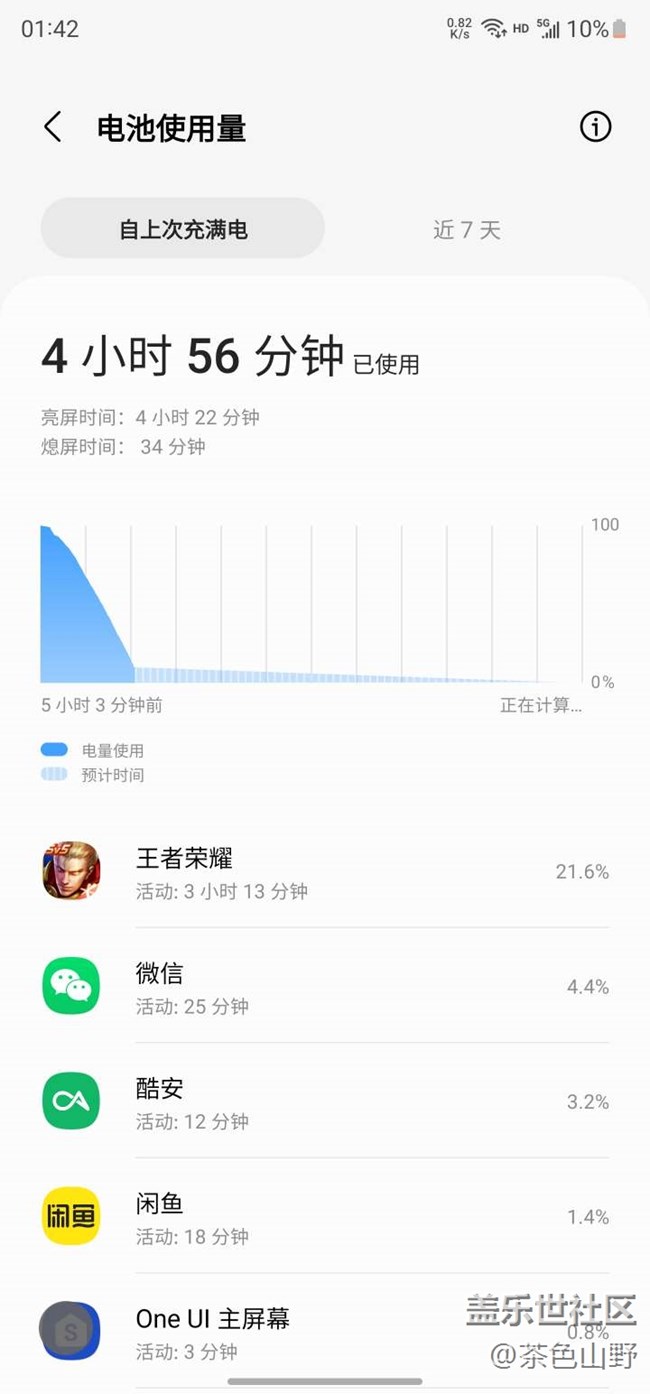Go back from 电池使用量 screen
This screenshot has height=1394, width=650.
[53, 128]
